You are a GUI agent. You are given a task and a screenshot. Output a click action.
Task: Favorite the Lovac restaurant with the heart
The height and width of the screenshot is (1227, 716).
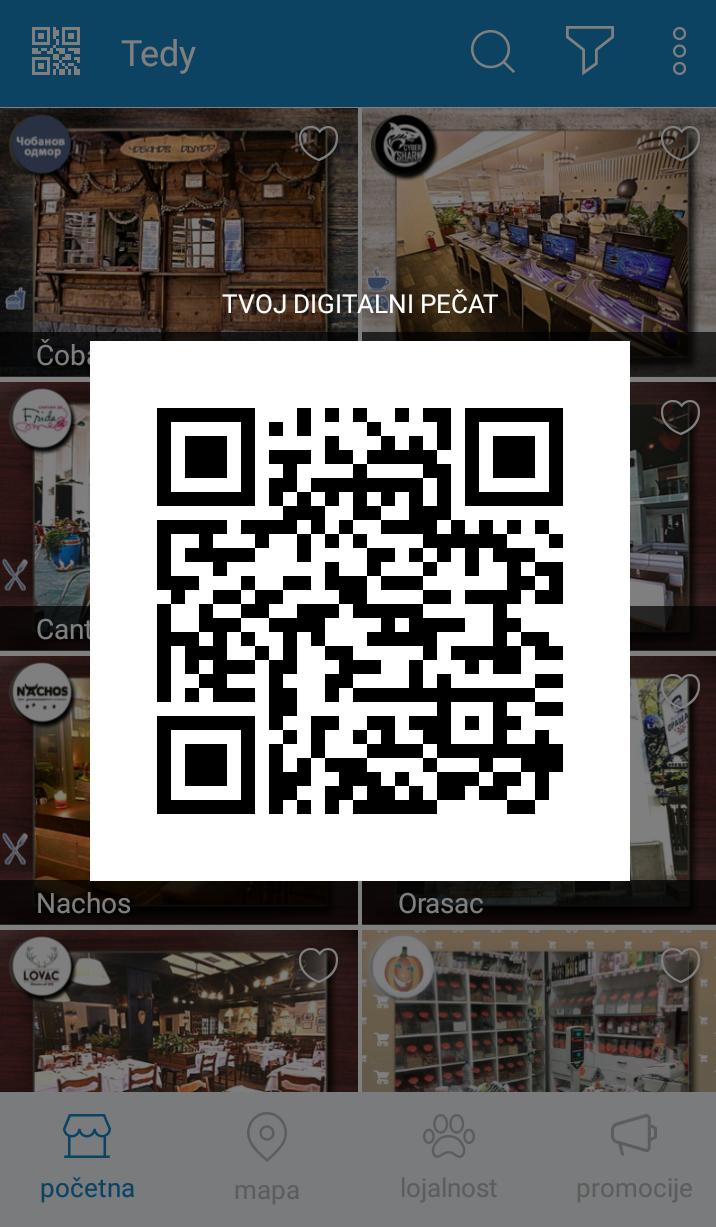click(318, 965)
